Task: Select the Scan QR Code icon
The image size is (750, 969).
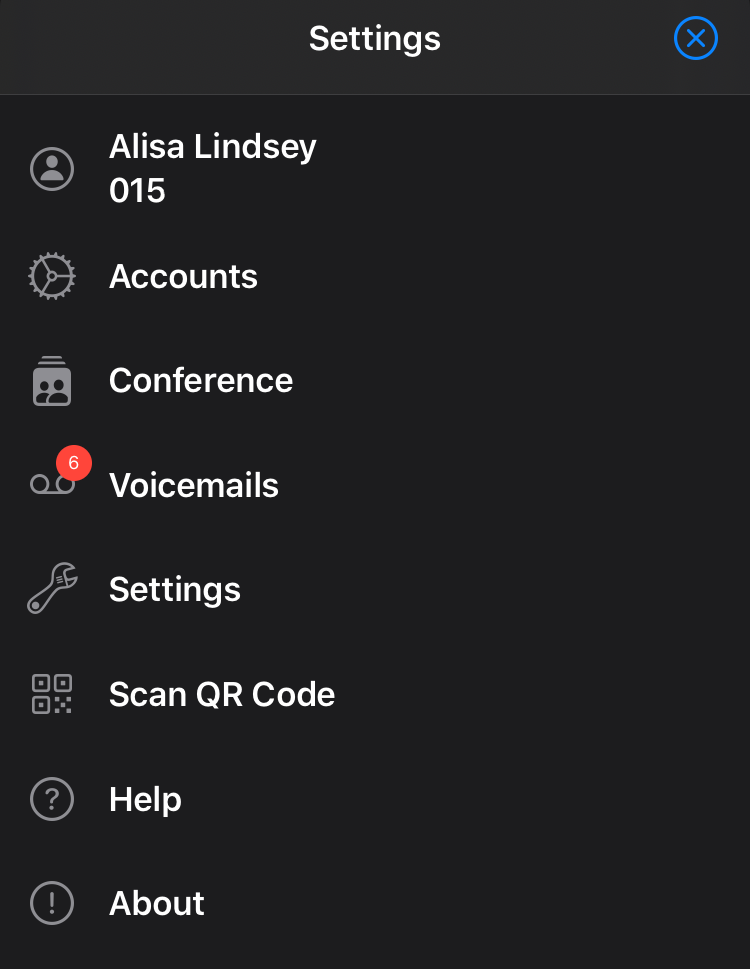Action: click(51, 694)
